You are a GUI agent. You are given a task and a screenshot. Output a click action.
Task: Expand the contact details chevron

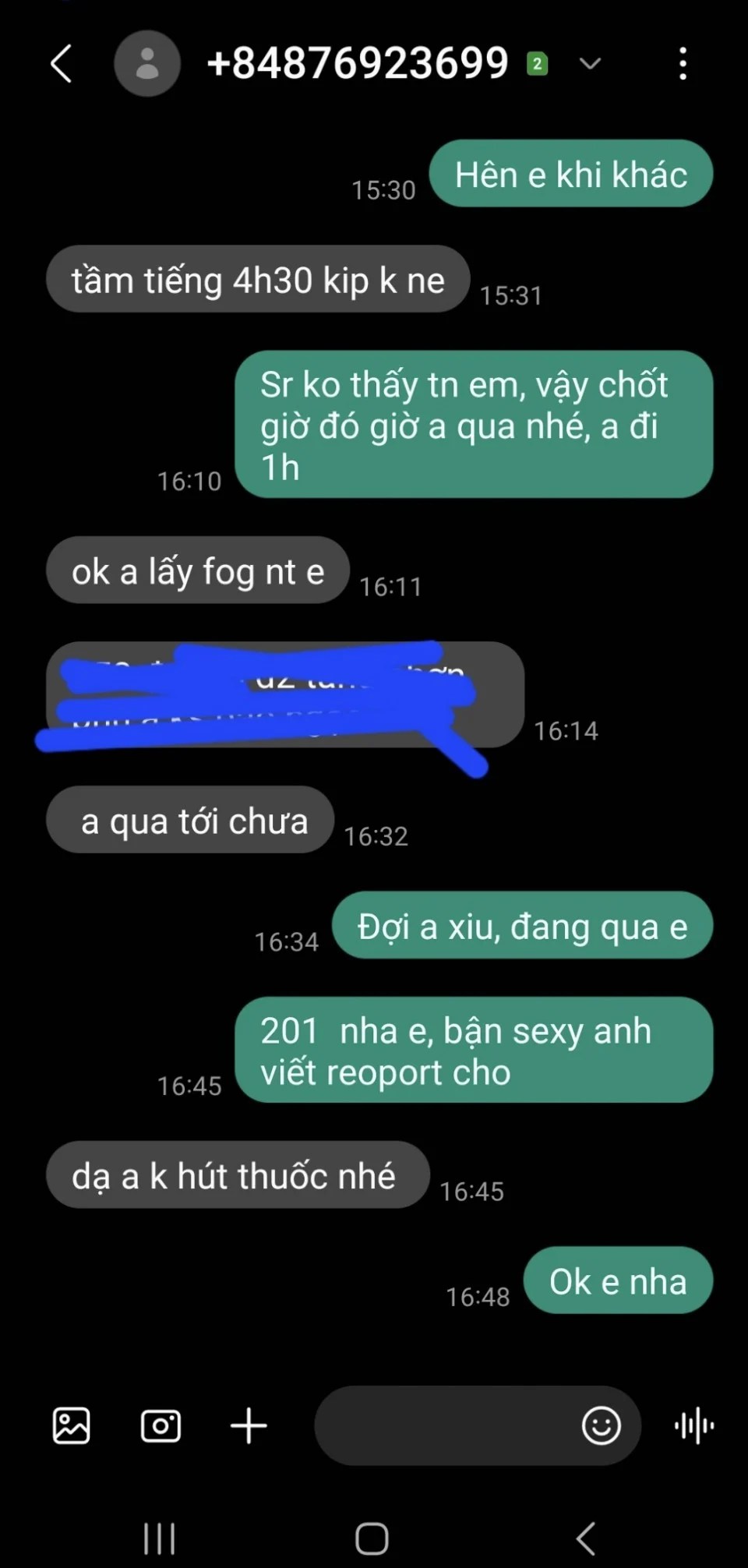pyautogui.click(x=591, y=64)
